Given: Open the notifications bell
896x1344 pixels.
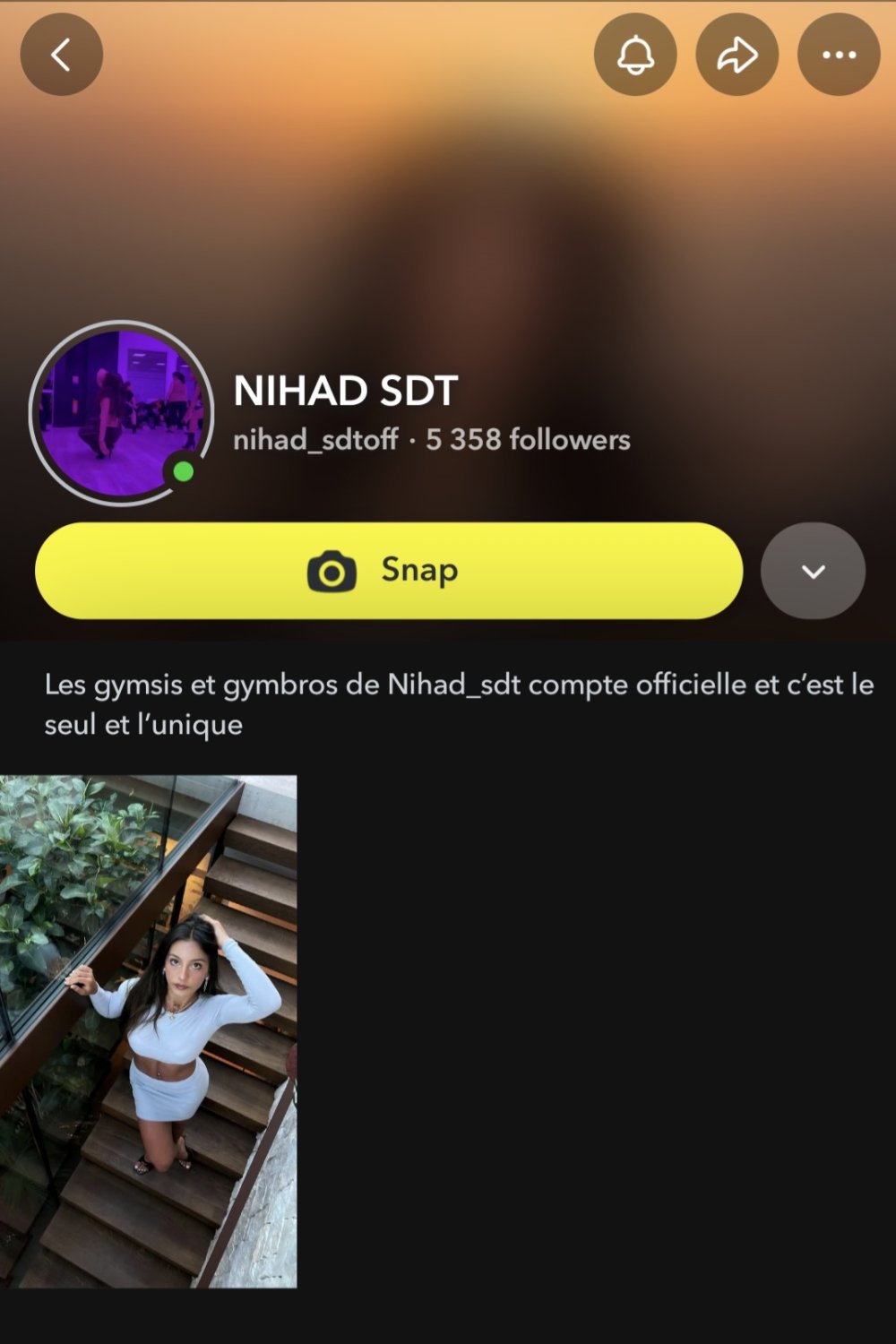Looking at the screenshot, I should (x=635, y=55).
